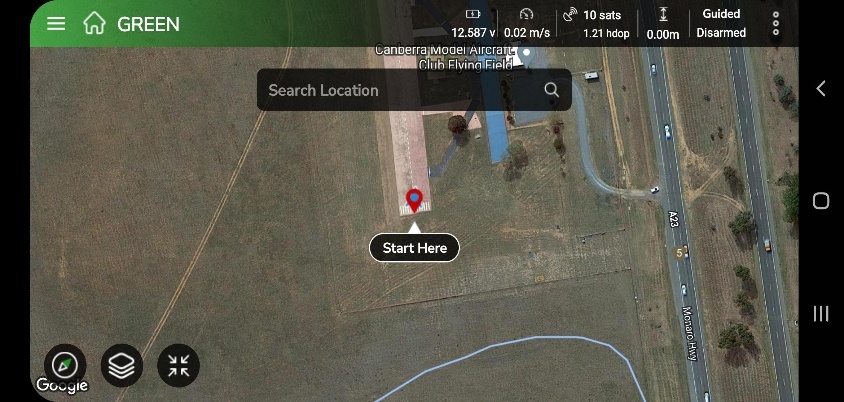Image resolution: width=844 pixels, height=402 pixels.
Task: Open the hamburger drawer menu
Action: tap(56, 23)
